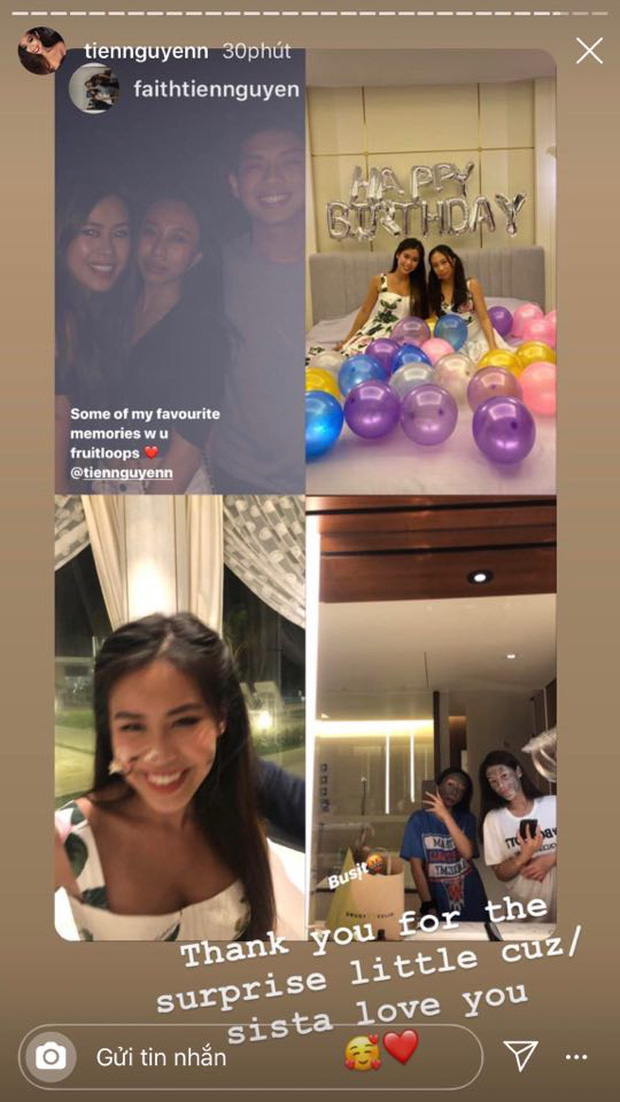Close the story viewer
This screenshot has width=620, height=1102.
590,51
